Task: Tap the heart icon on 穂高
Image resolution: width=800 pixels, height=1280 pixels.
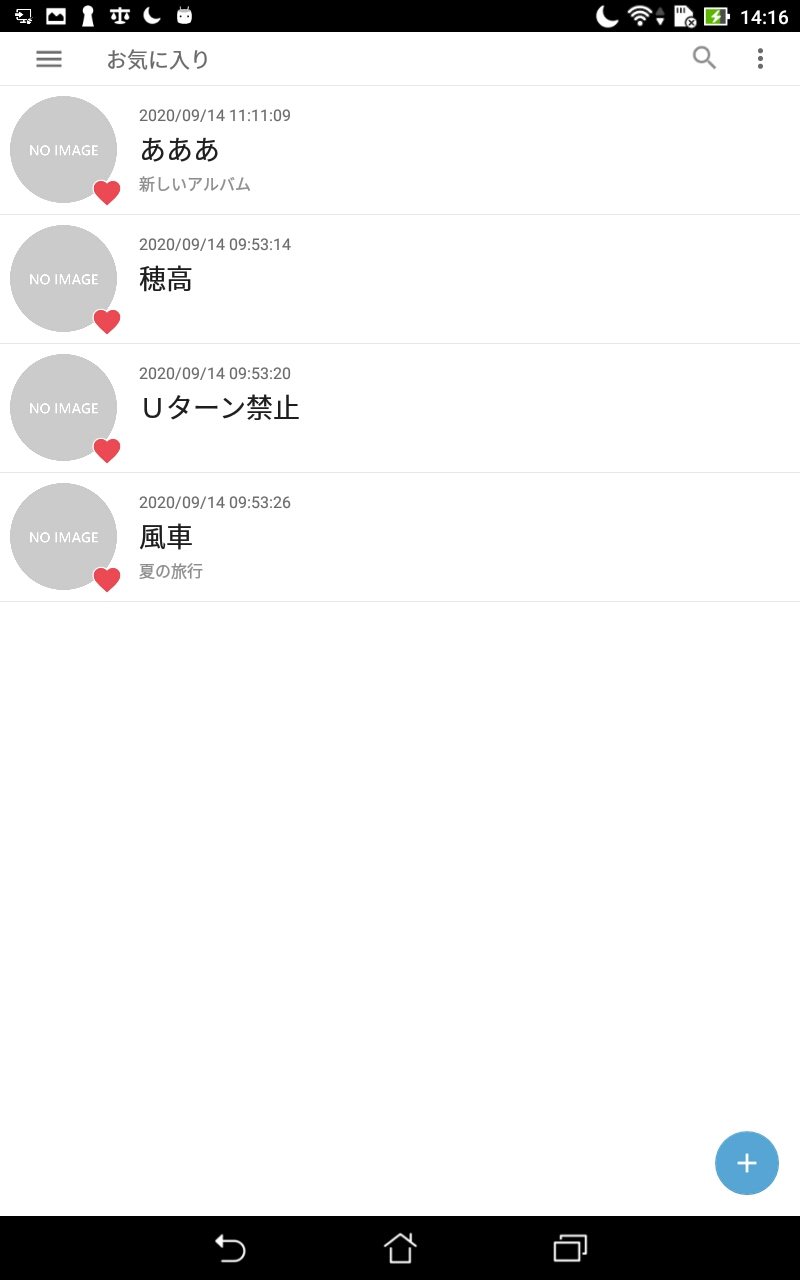Action: pos(107,322)
